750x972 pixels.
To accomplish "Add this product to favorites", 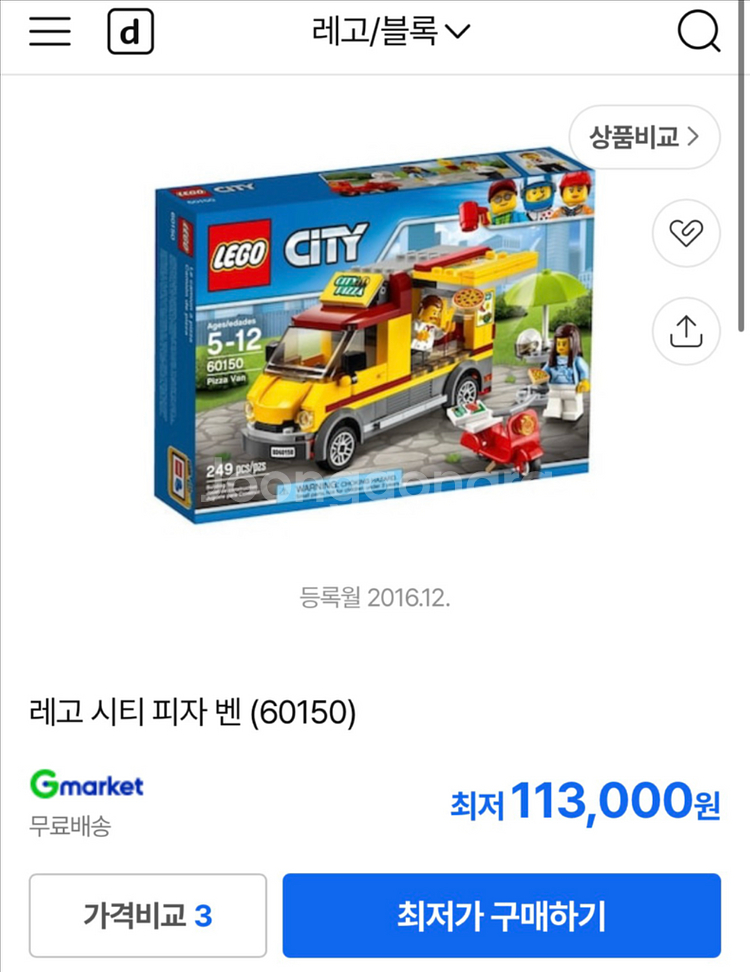I will click(686, 234).
